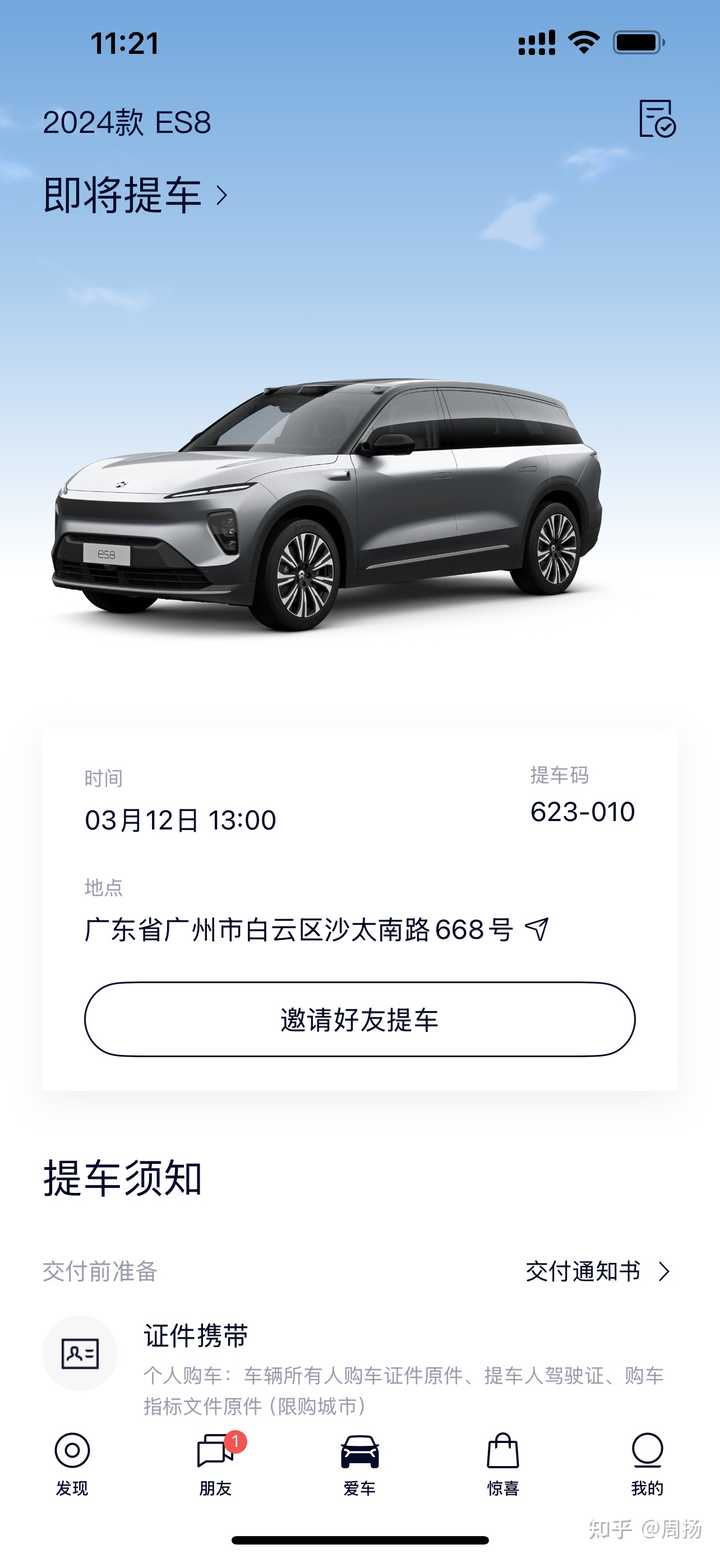720x1558 pixels.
Task: Open 交付通知书
Action: point(598,1271)
